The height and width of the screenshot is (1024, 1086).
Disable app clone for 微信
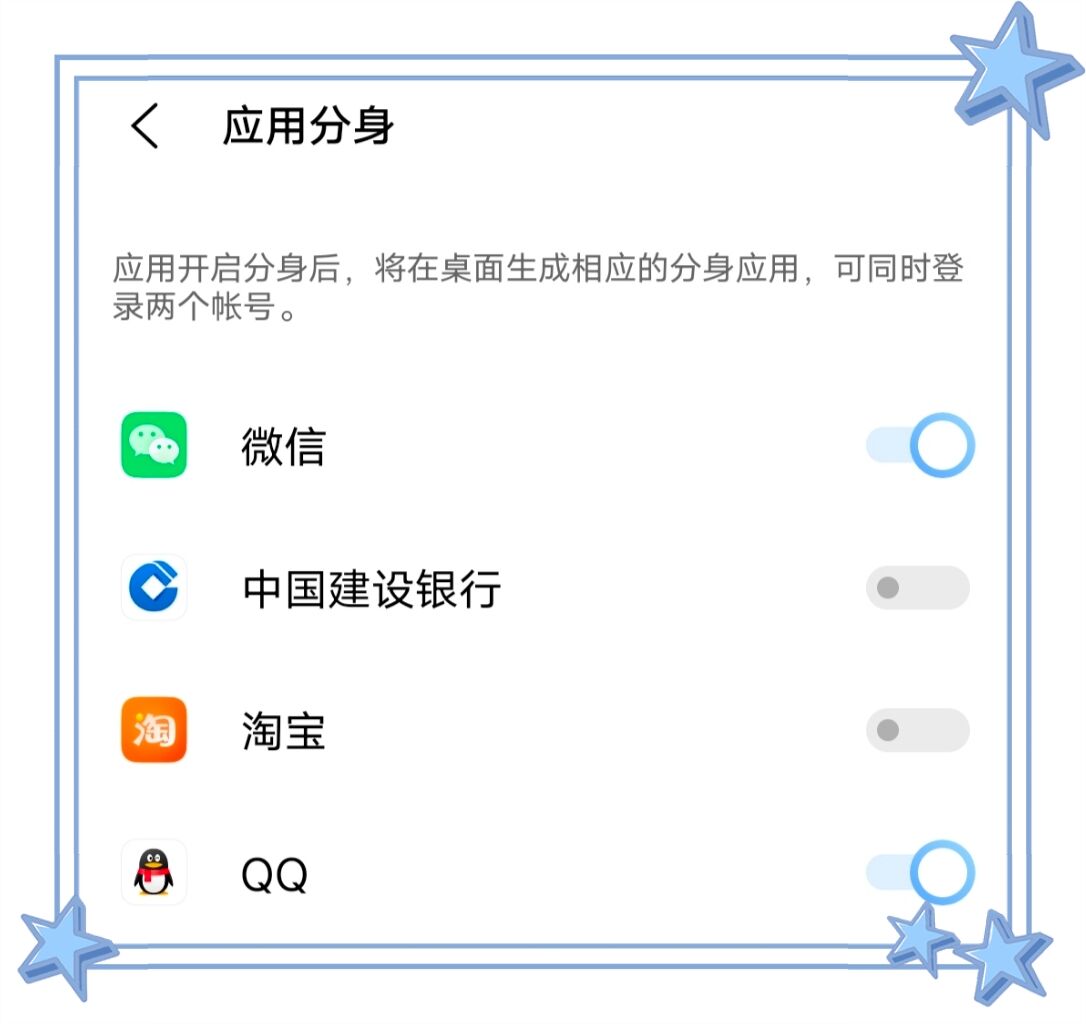click(918, 445)
